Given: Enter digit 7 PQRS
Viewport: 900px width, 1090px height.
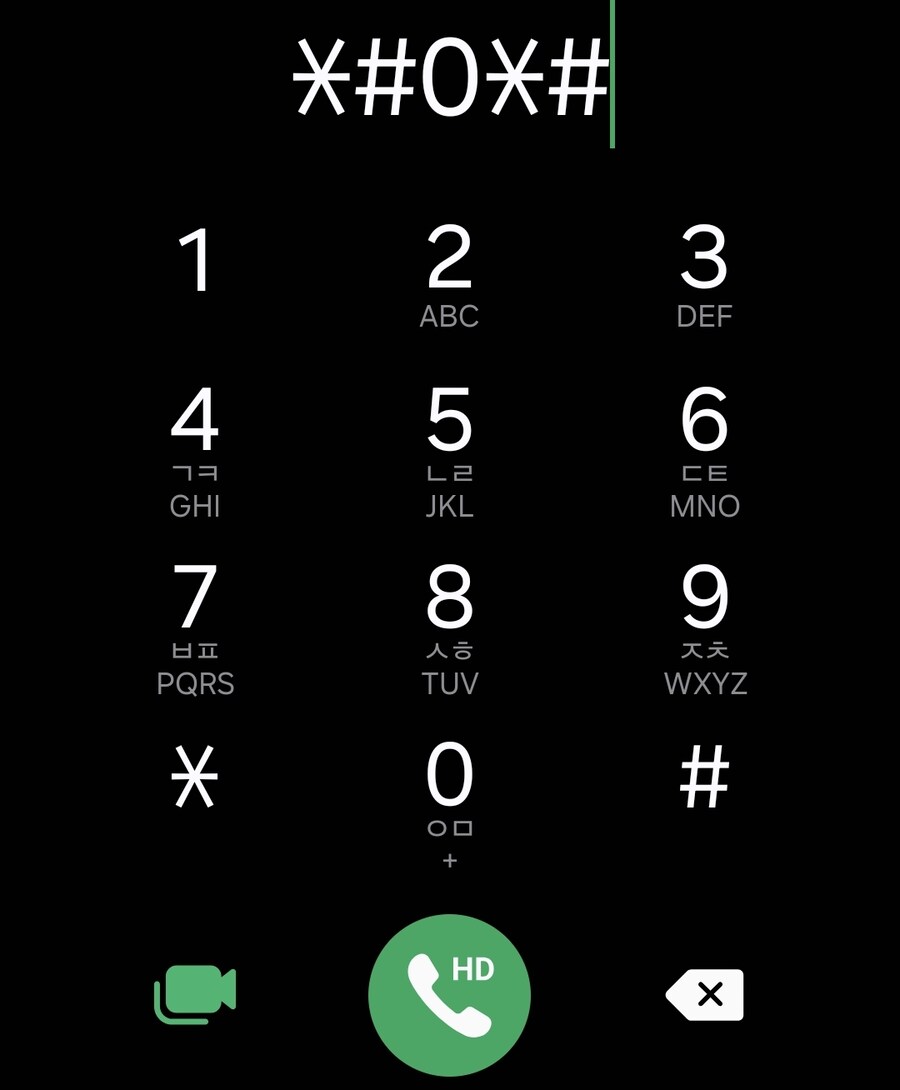Looking at the screenshot, I should tap(195, 628).
